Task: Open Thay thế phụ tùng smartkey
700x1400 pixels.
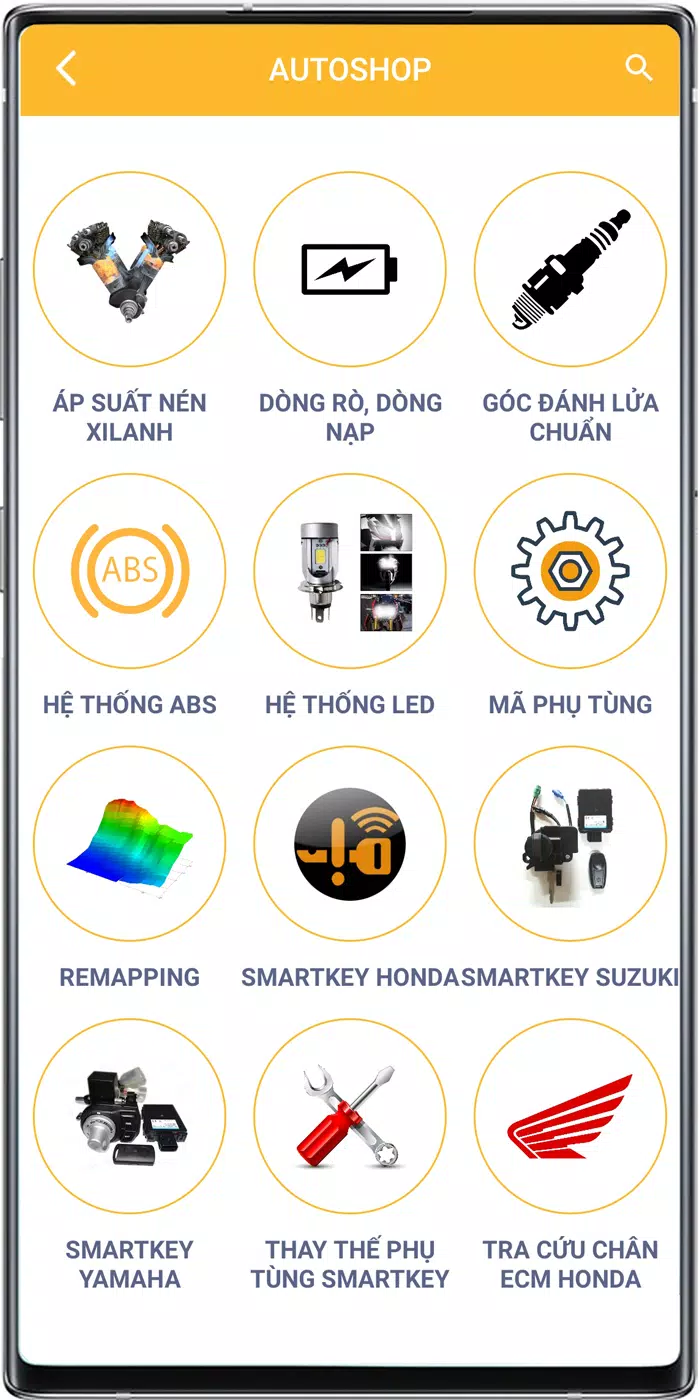Action: [350, 1116]
